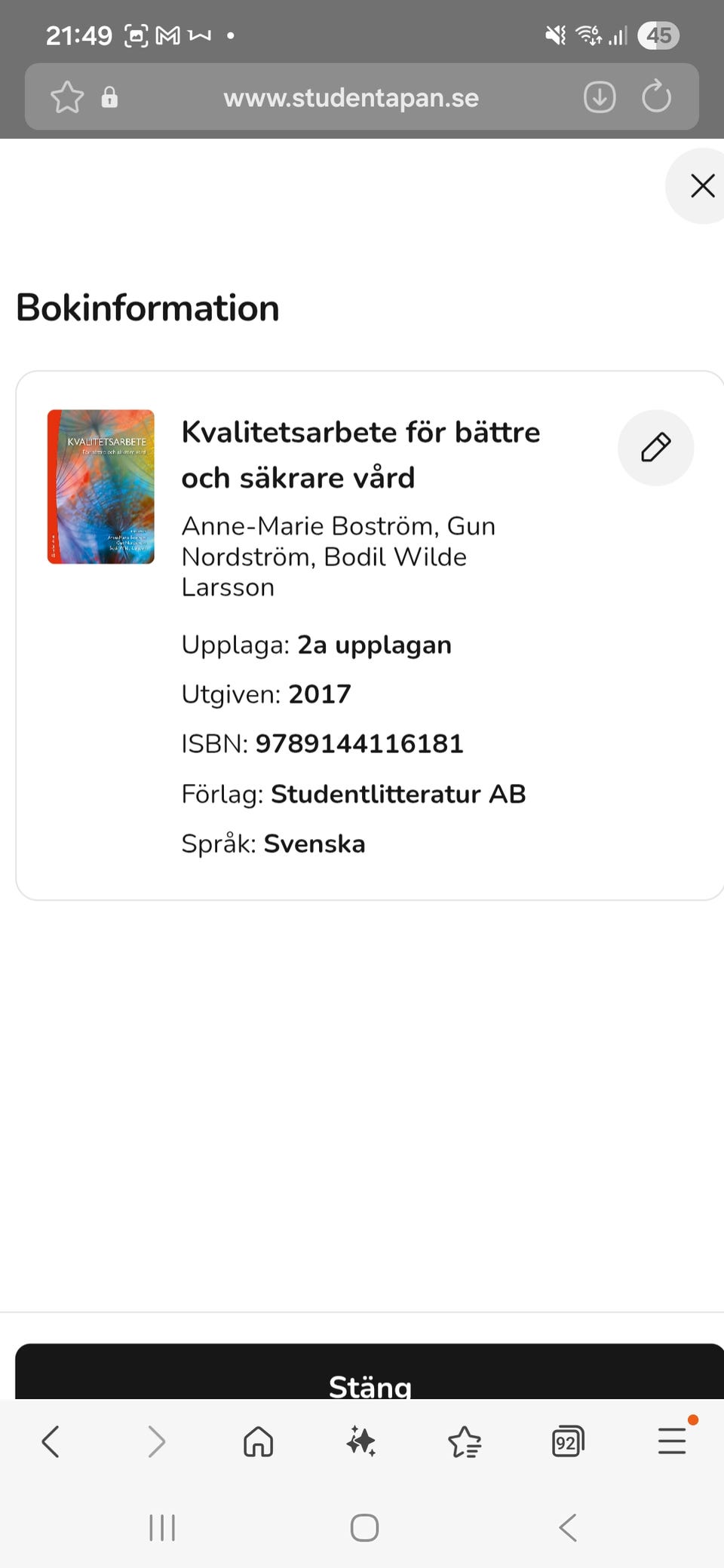
Task: Tap the address bar to edit the URL
Action: (x=350, y=96)
